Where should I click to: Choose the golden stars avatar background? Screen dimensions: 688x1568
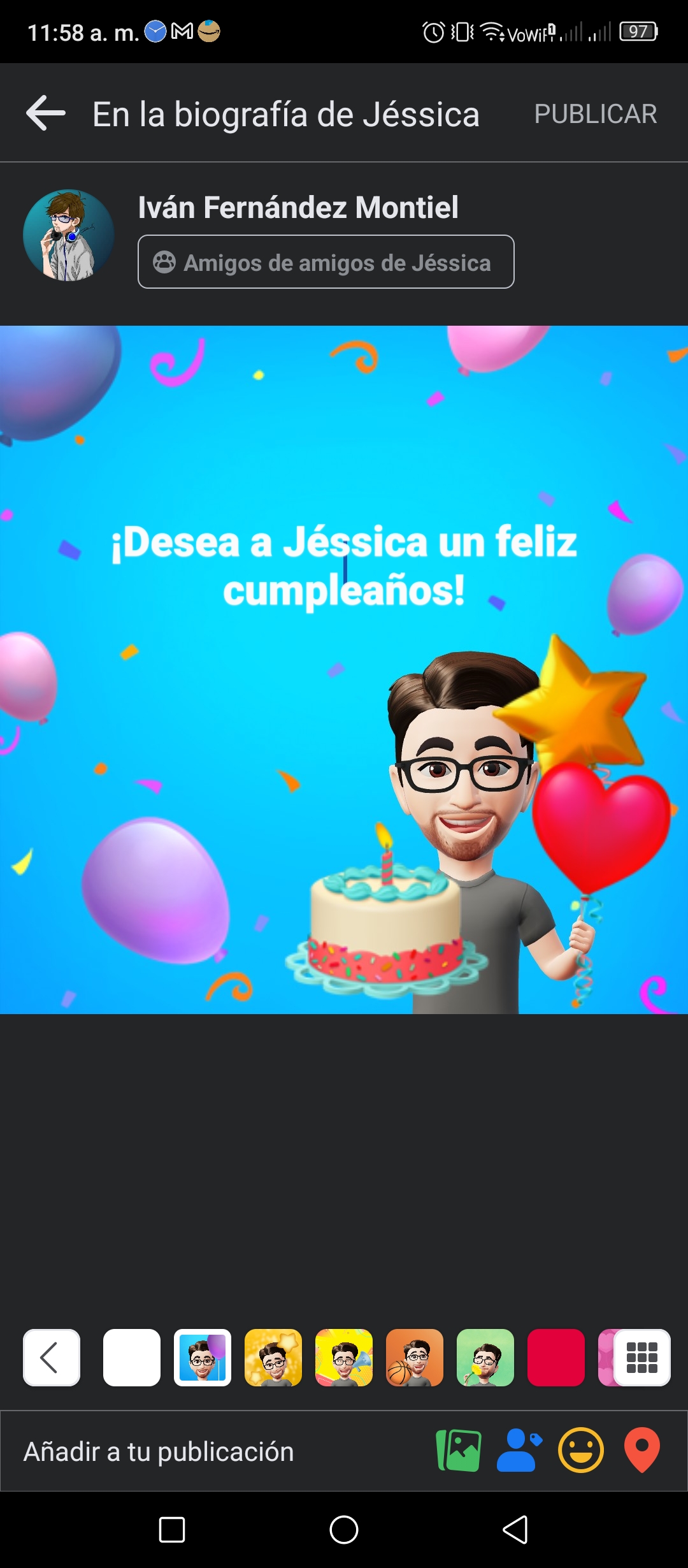coord(273,1358)
